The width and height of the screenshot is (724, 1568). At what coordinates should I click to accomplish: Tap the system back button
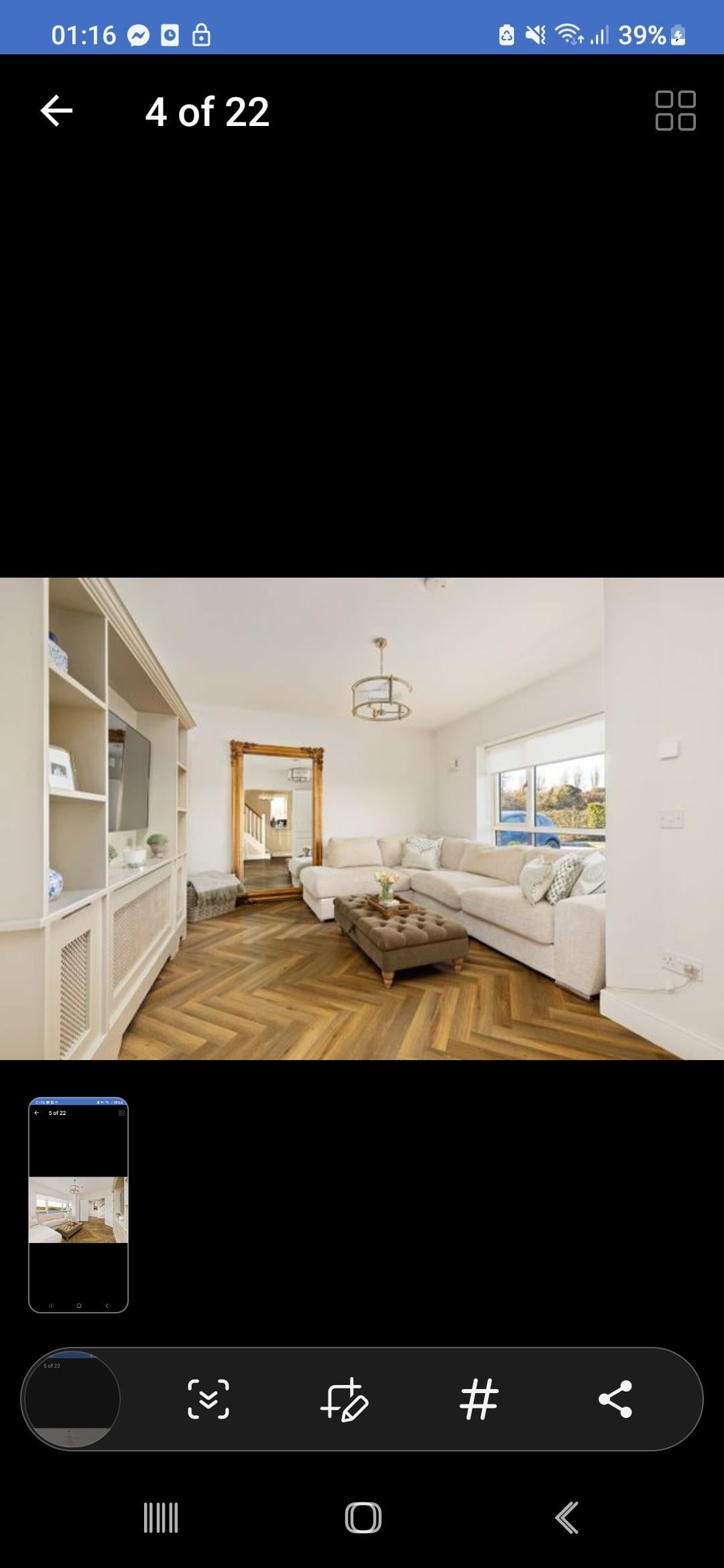(x=566, y=1518)
